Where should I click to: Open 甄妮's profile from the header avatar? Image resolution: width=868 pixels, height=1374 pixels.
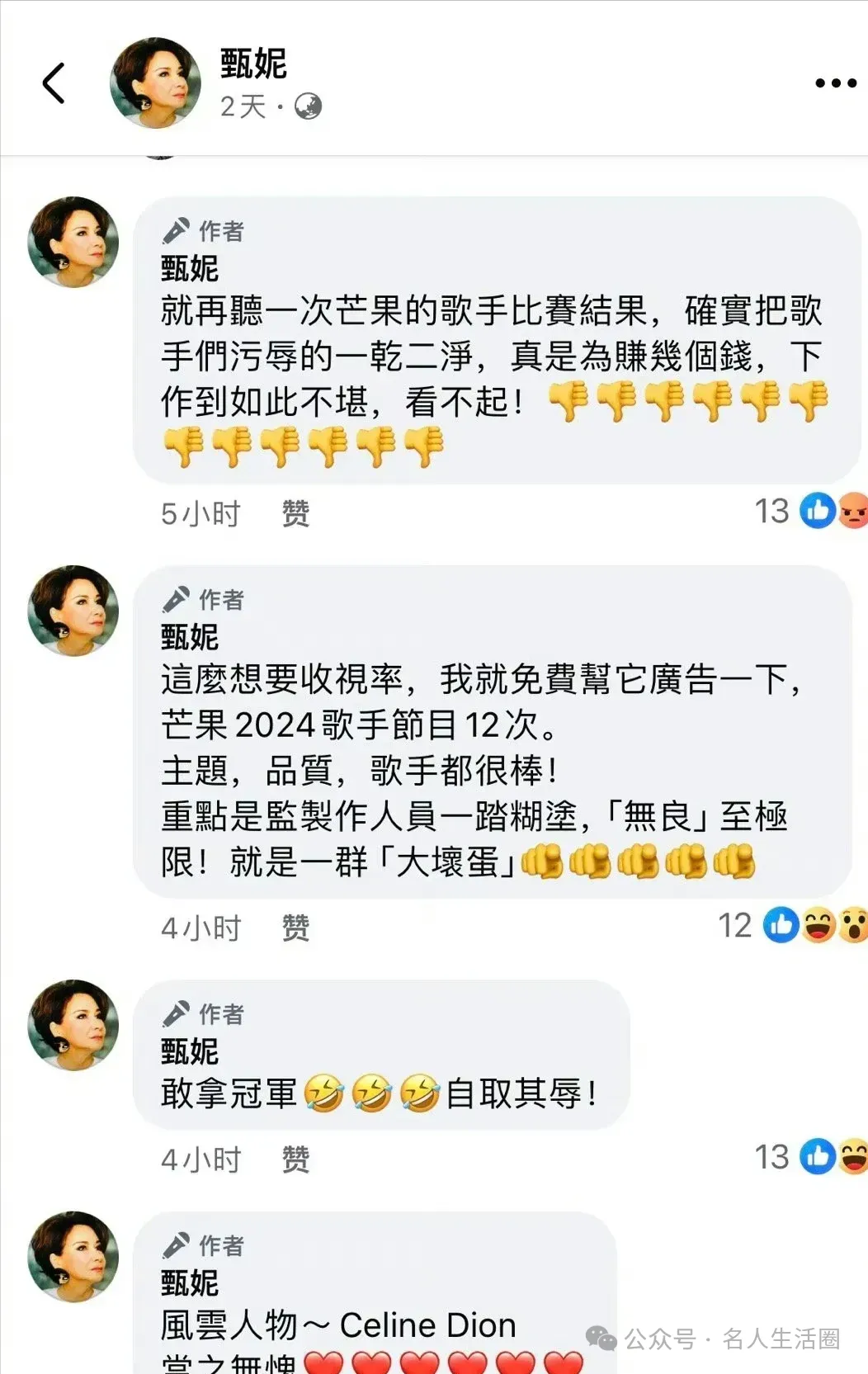pos(155,83)
